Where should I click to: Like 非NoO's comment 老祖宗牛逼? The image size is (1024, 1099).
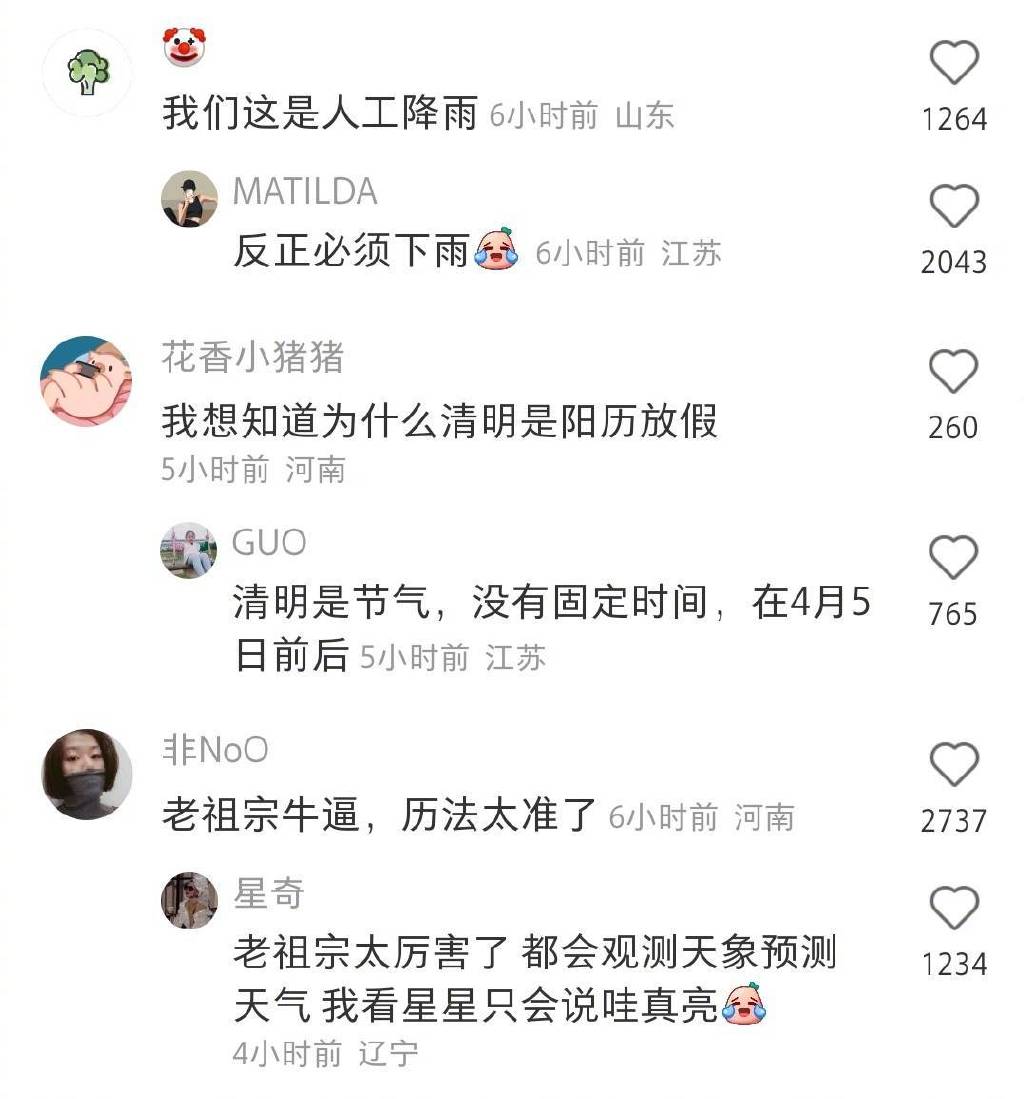[954, 765]
